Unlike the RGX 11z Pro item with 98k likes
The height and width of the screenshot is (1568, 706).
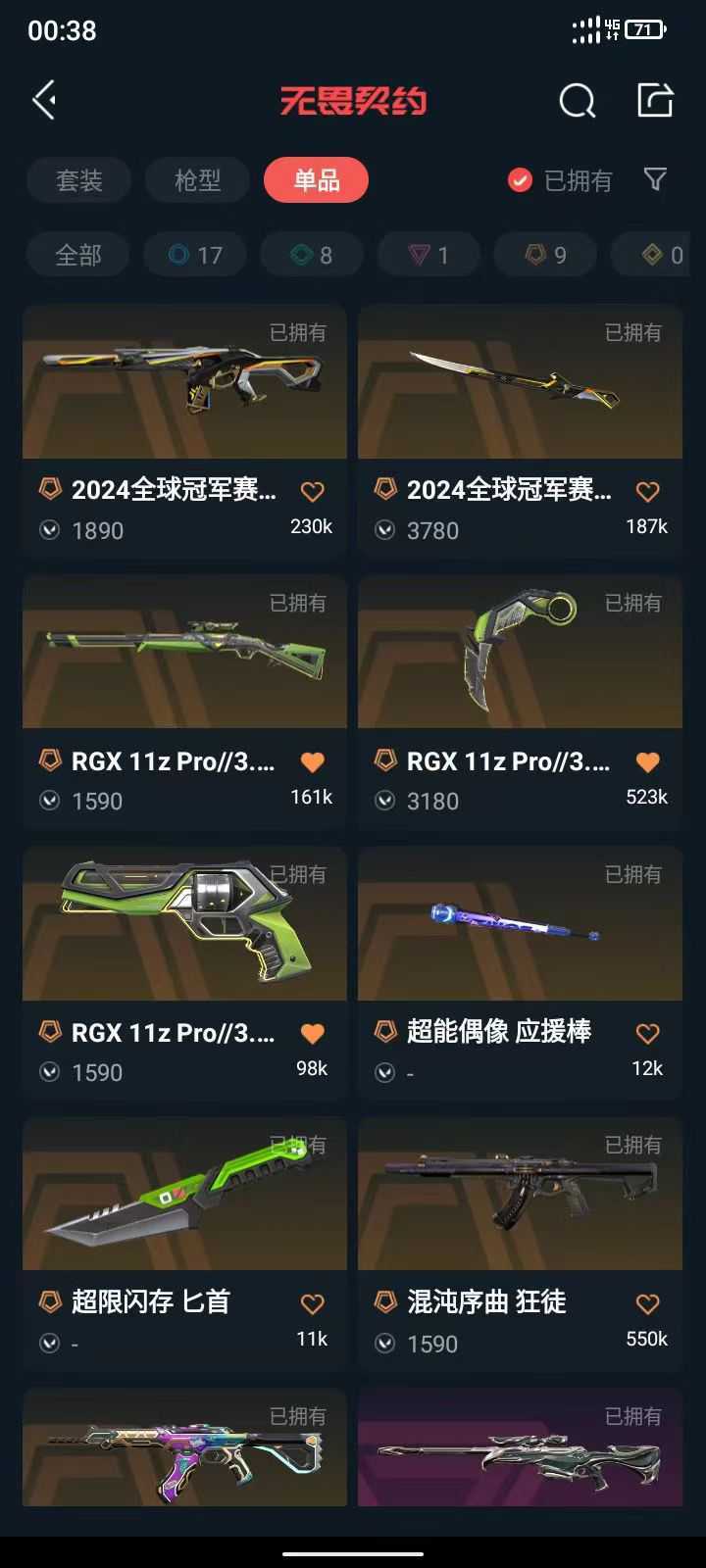click(312, 1033)
